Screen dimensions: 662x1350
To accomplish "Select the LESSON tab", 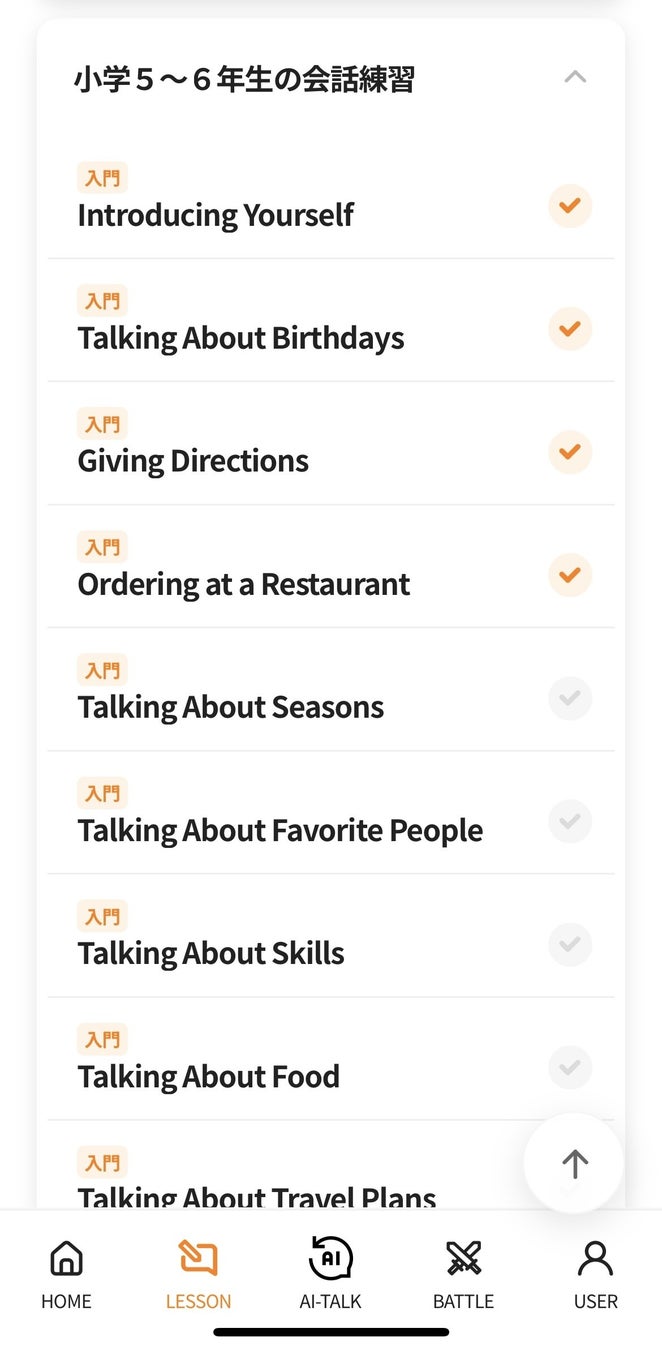I will [x=198, y=1274].
